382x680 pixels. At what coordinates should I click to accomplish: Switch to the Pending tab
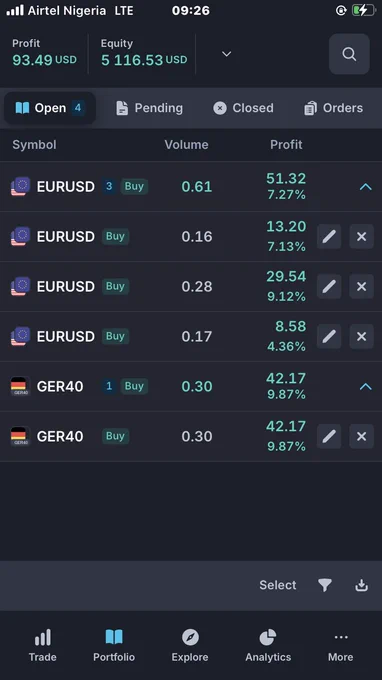click(x=150, y=108)
